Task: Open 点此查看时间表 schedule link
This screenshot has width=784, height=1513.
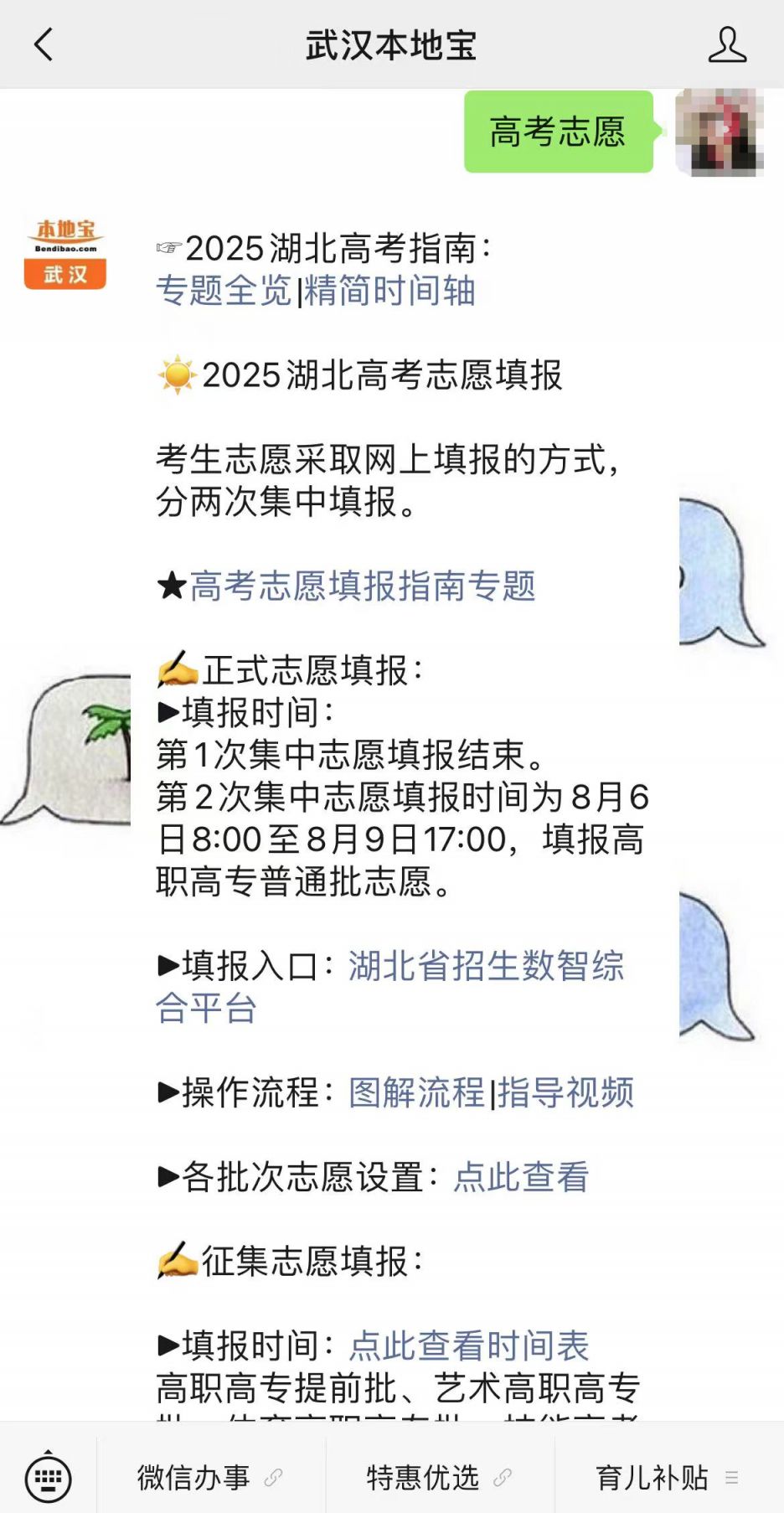Action: coord(467,1346)
